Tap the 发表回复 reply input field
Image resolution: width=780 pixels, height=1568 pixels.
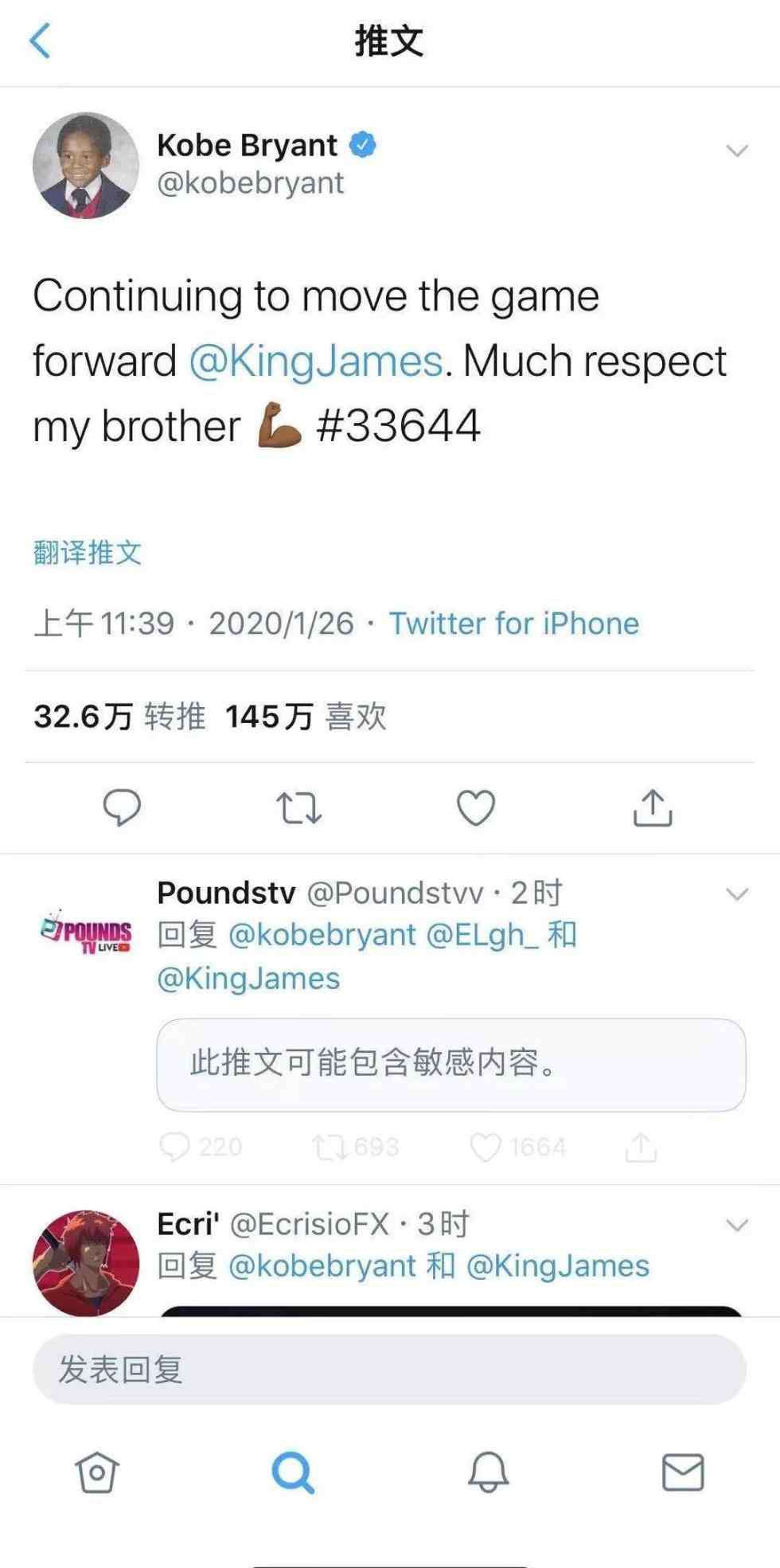[x=389, y=1370]
